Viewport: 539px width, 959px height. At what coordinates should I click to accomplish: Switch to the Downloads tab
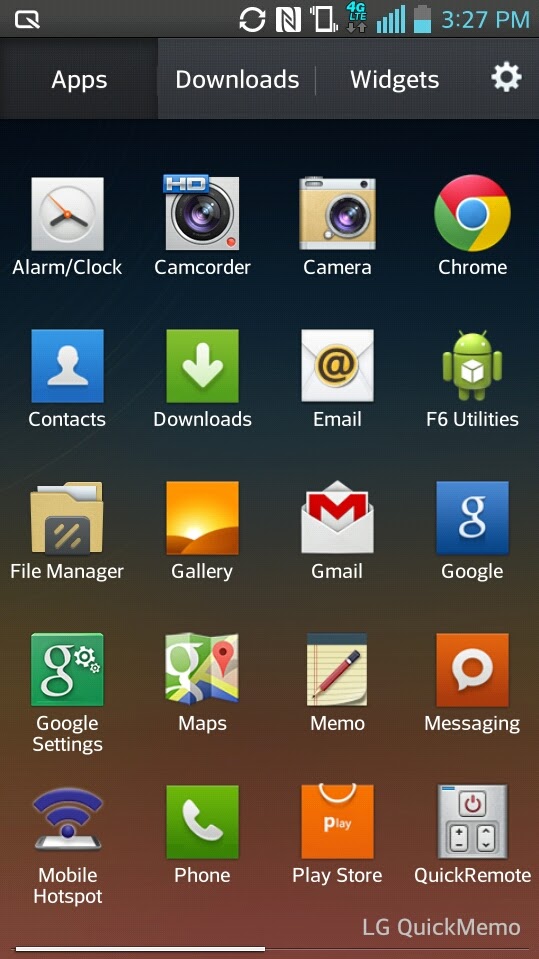(237, 79)
